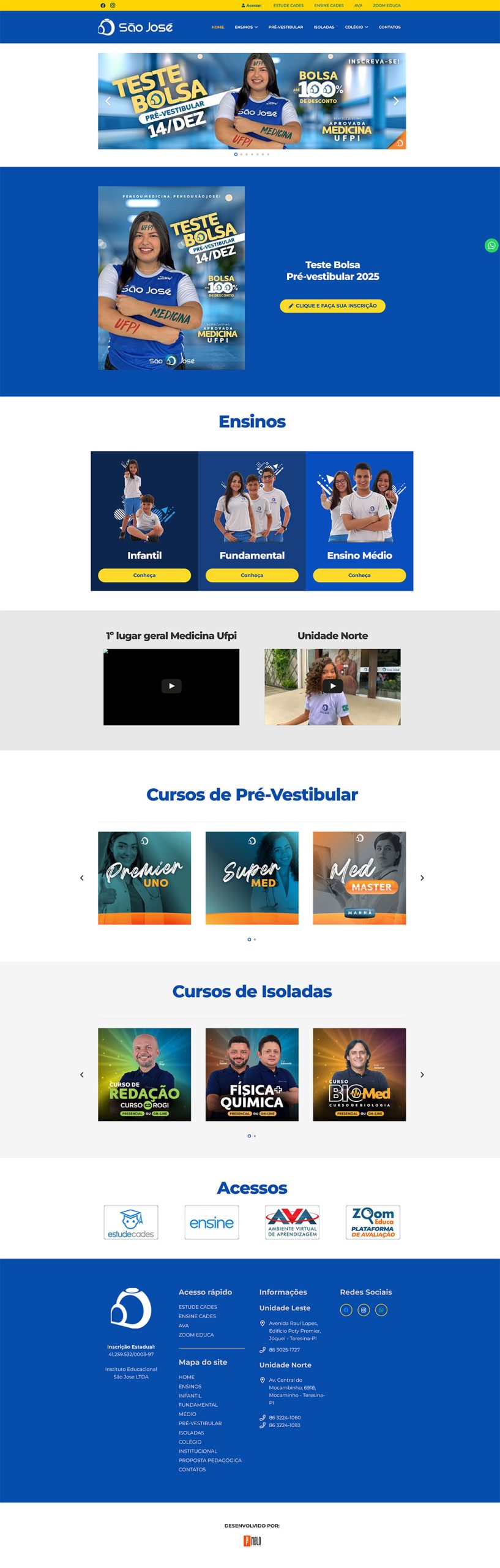This screenshot has height=1568, width=500.
Task: Tap CLIQUE E FAÇA SUA INSCRIÇÃO button
Action: click(332, 306)
